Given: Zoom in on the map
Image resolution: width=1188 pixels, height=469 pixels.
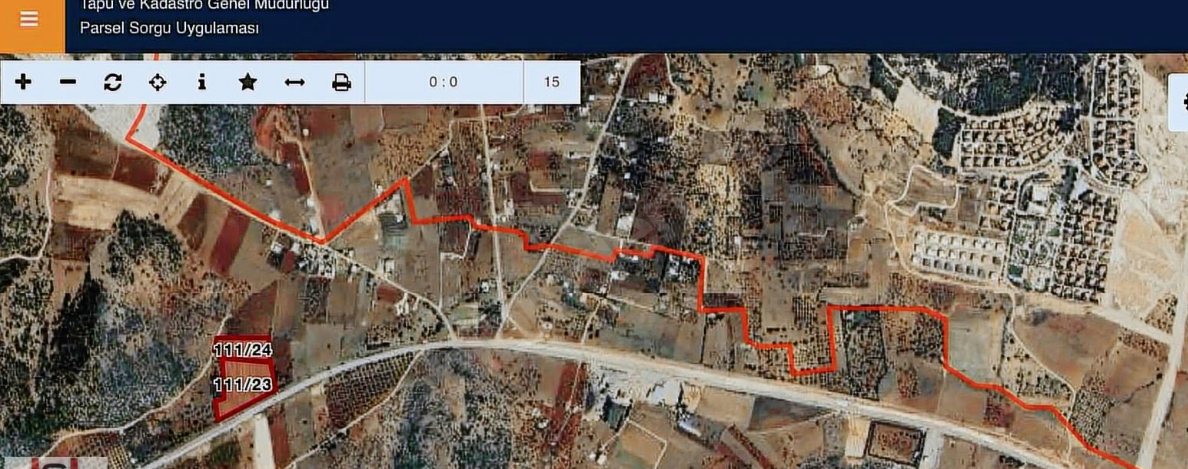Looking at the screenshot, I should point(23,82).
